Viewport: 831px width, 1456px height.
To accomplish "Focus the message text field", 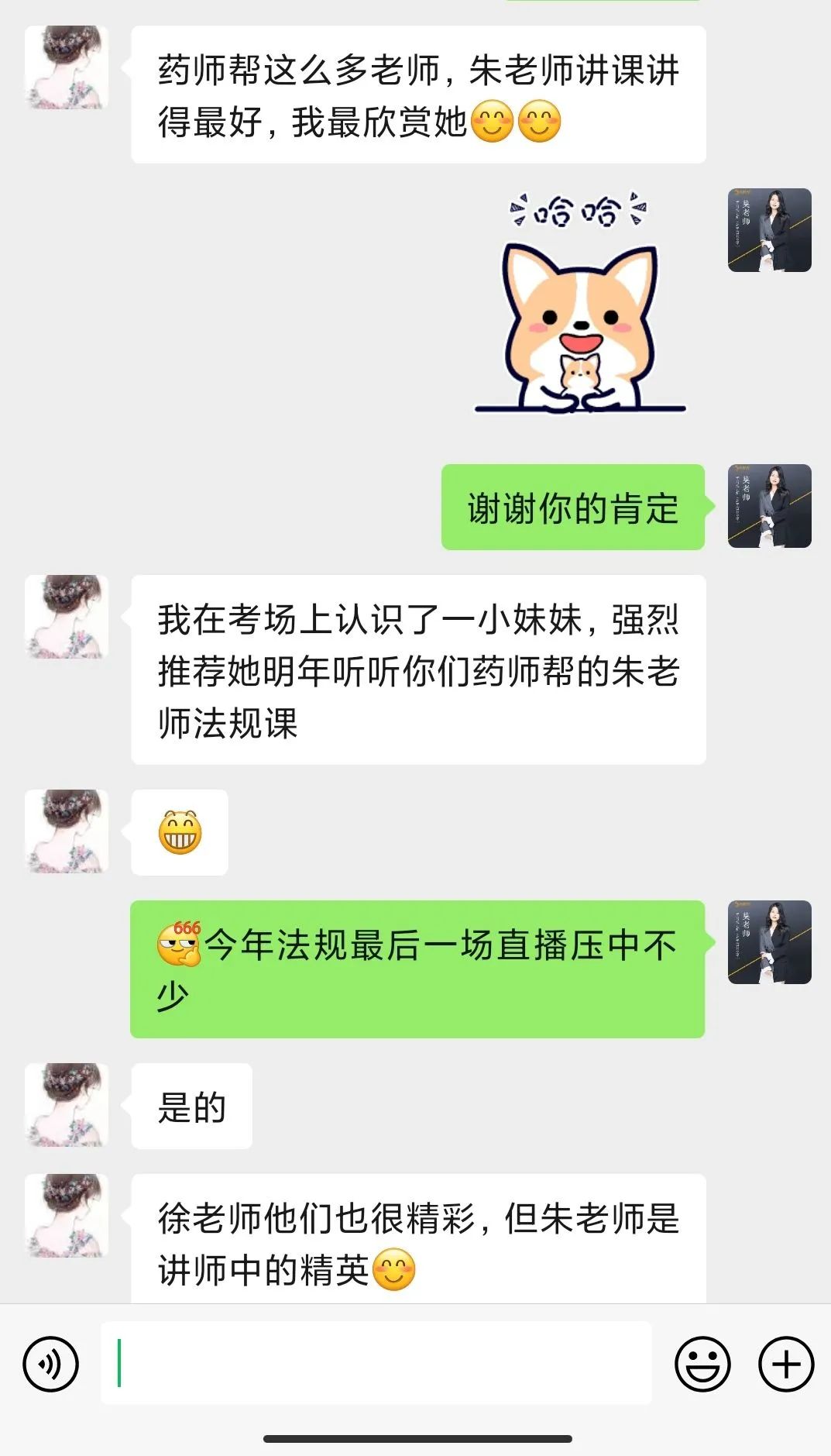I will 376,1363.
